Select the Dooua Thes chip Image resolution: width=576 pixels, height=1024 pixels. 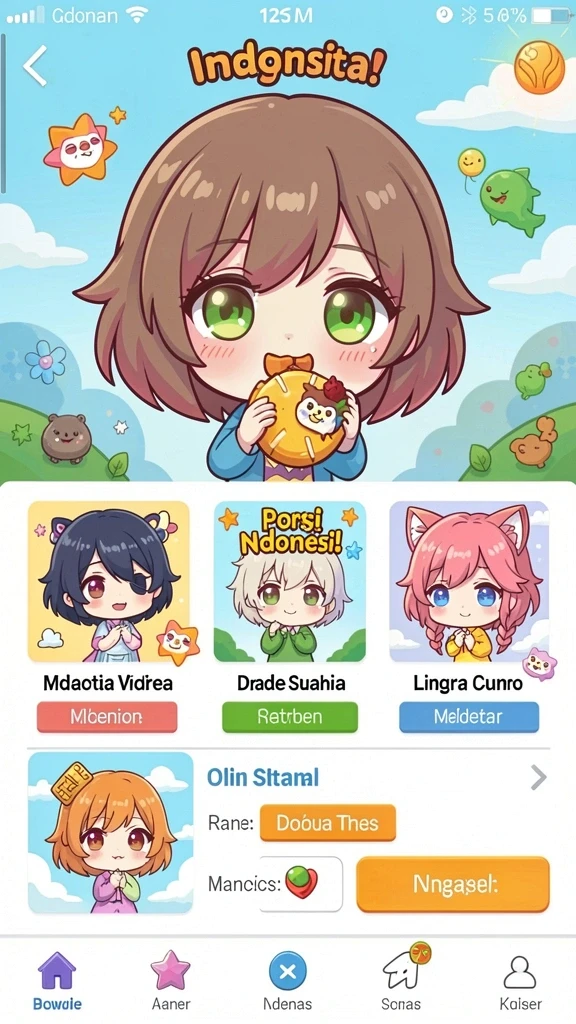[328, 823]
